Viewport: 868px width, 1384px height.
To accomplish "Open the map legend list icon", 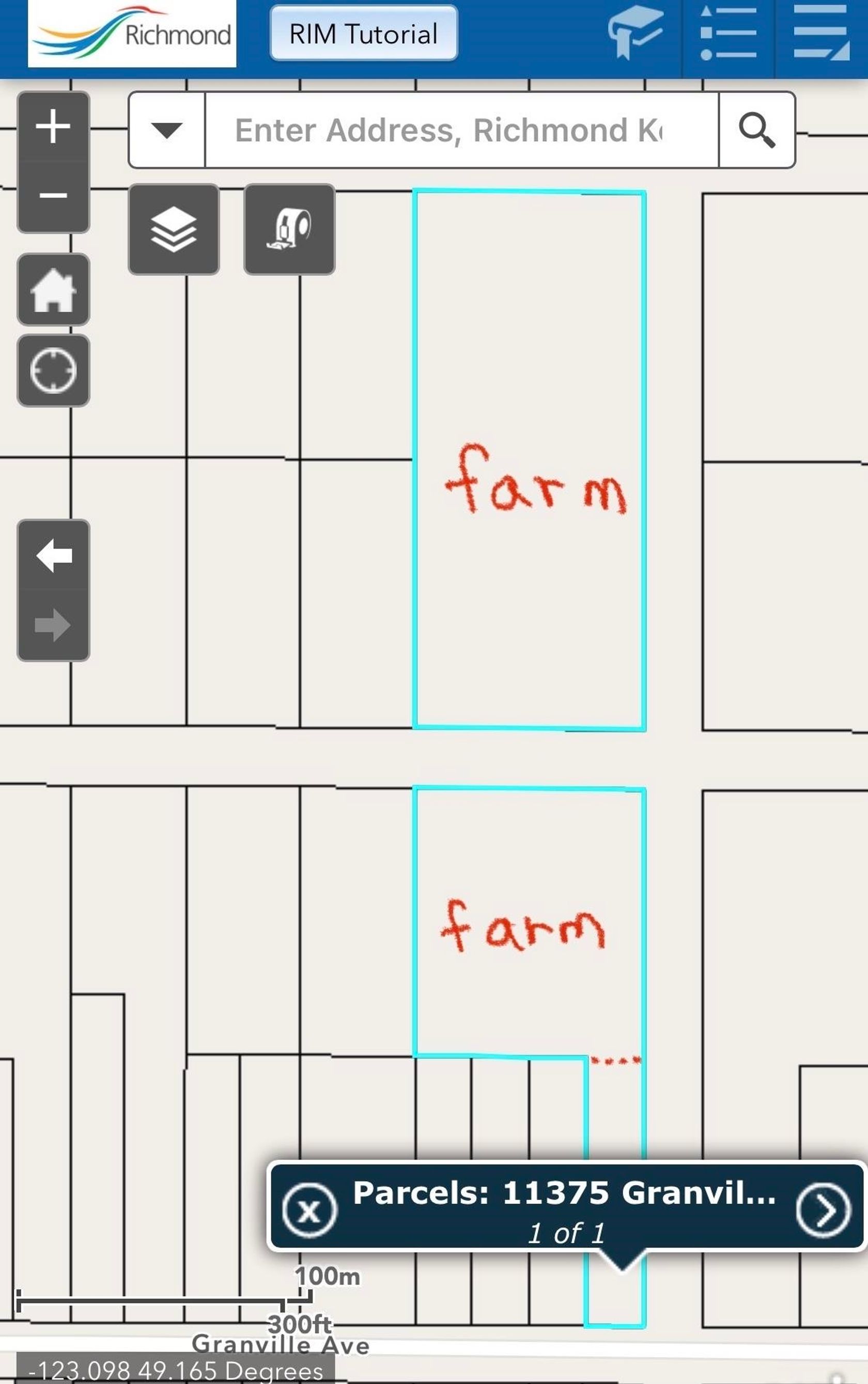I will pyautogui.click(x=728, y=34).
